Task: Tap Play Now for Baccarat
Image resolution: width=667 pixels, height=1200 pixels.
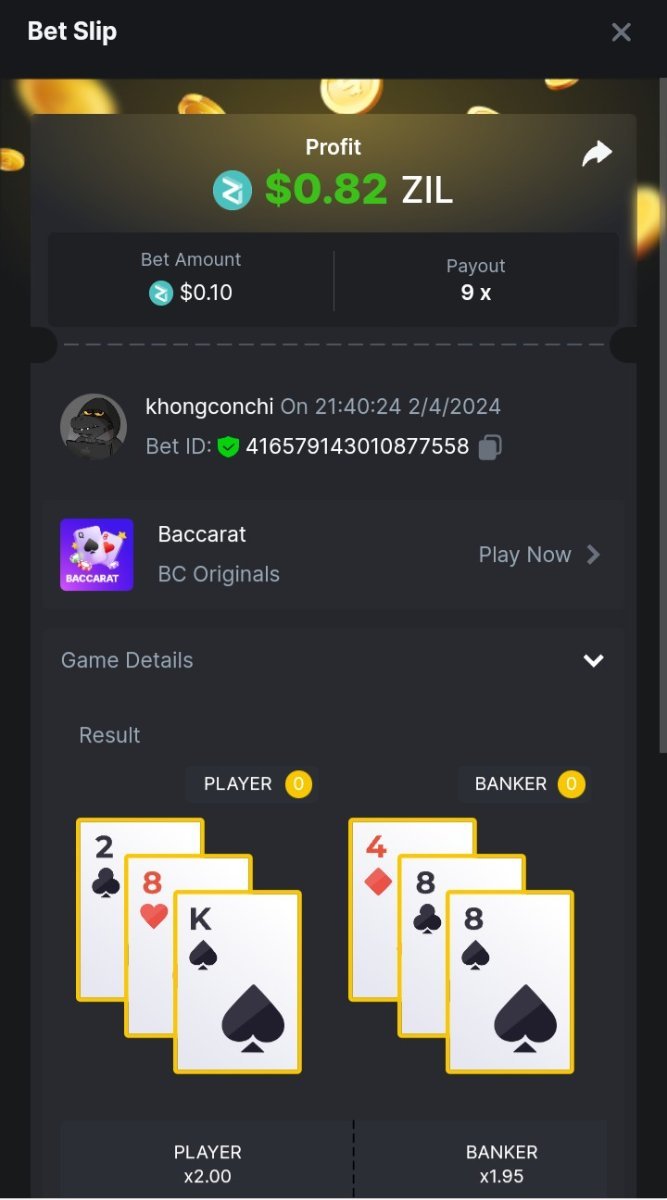Action: pos(538,555)
